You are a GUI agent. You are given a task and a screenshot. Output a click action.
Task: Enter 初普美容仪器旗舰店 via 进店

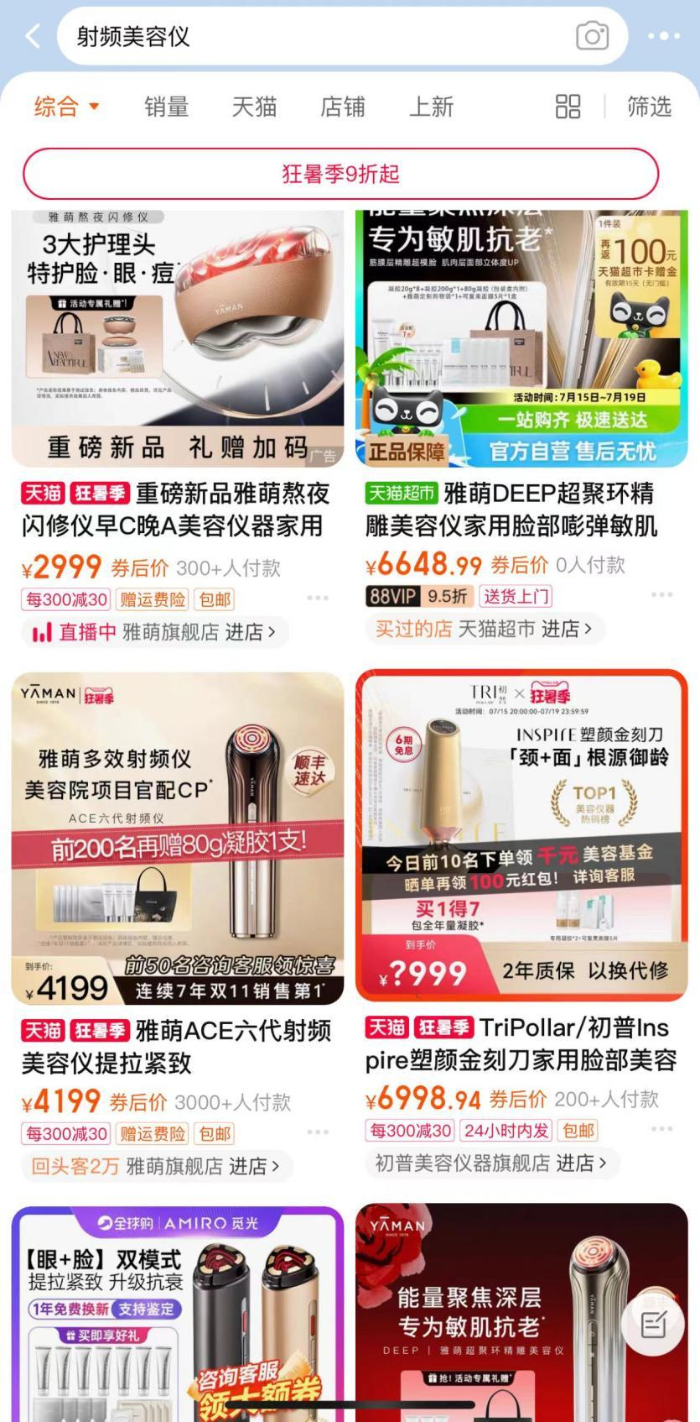click(x=581, y=1163)
